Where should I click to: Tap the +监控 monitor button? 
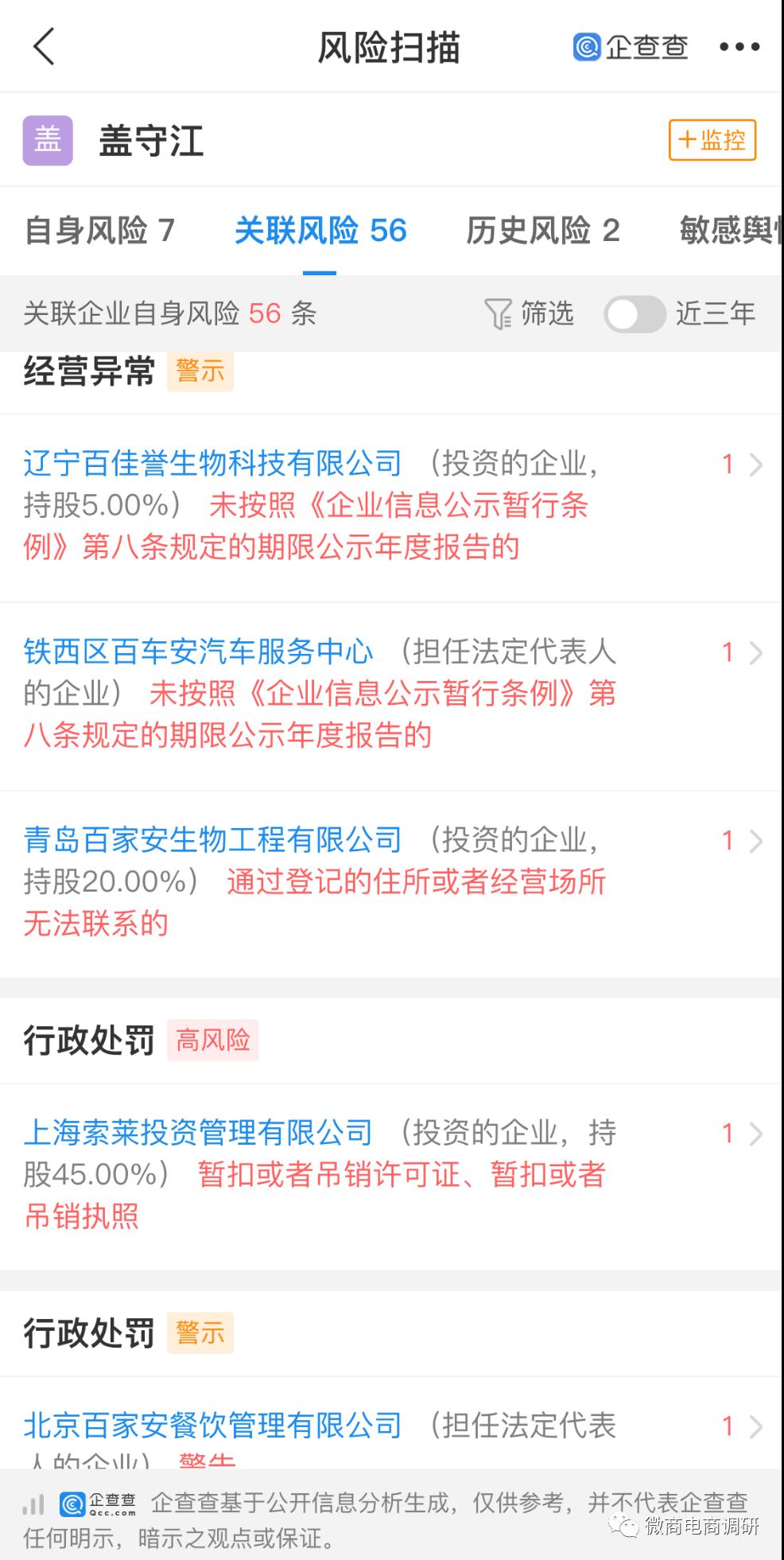tap(712, 140)
